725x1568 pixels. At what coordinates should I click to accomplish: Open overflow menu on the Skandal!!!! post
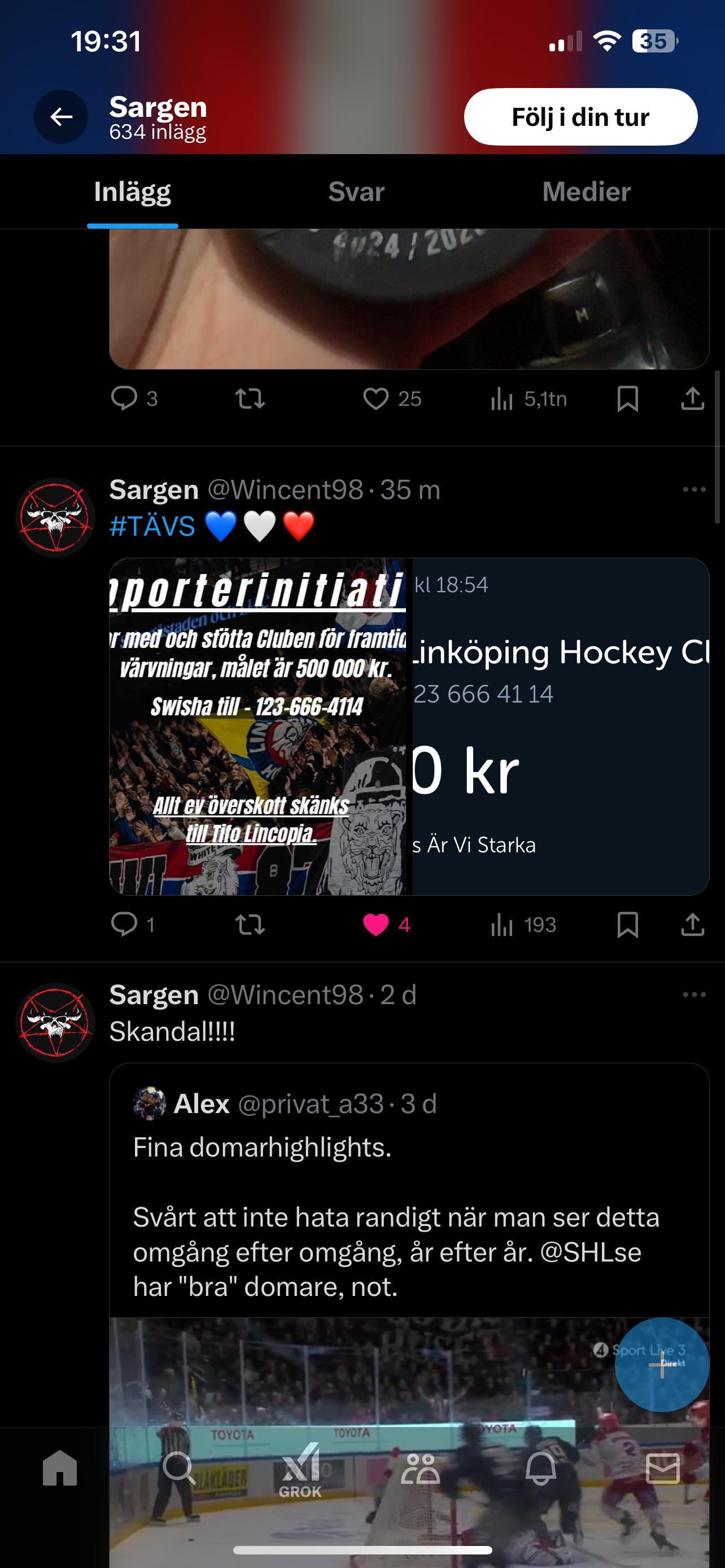(x=694, y=995)
